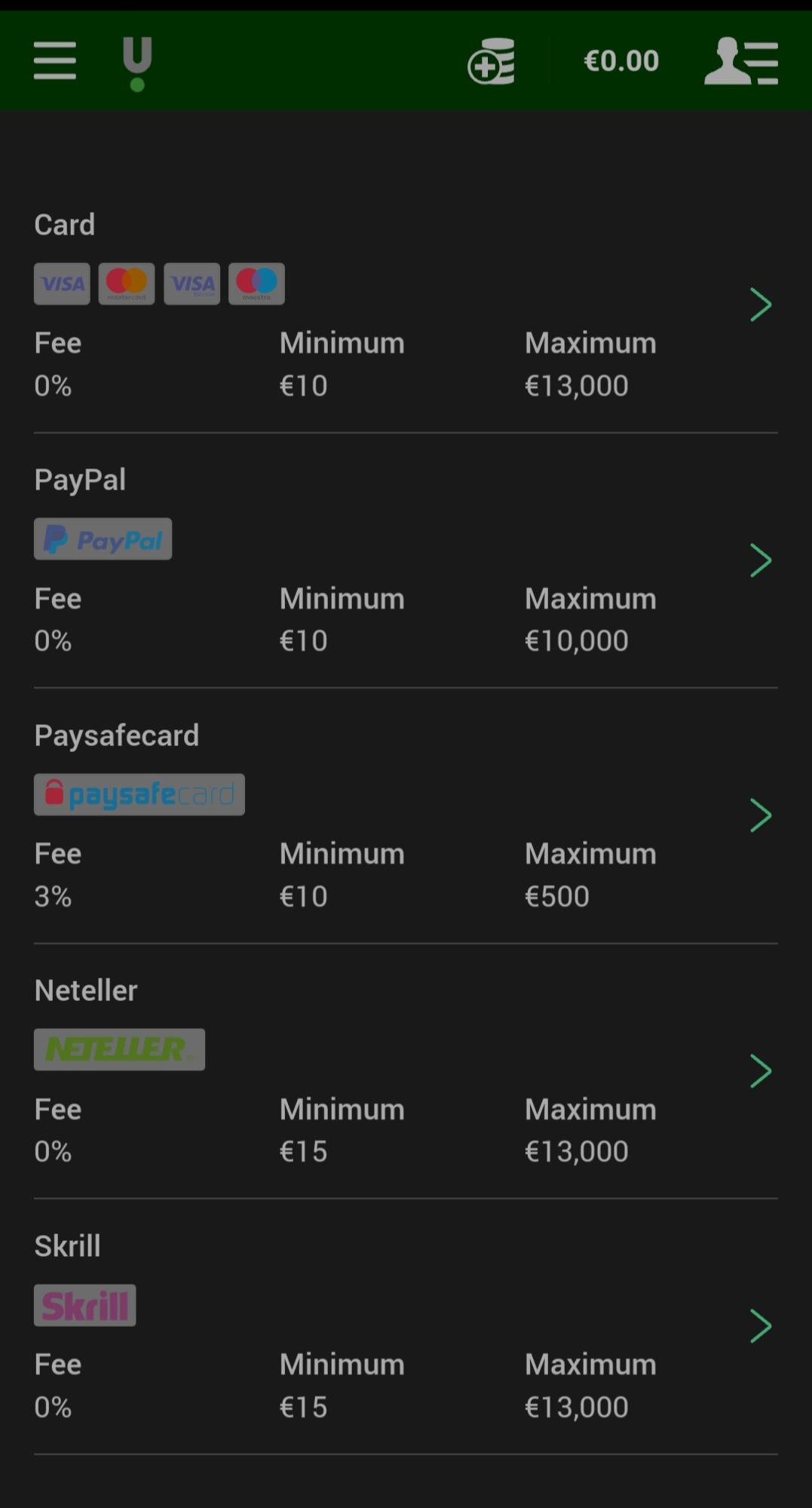Select the Visa Electron card icon
Viewport: 812px width, 1508px height.
pyautogui.click(x=192, y=284)
